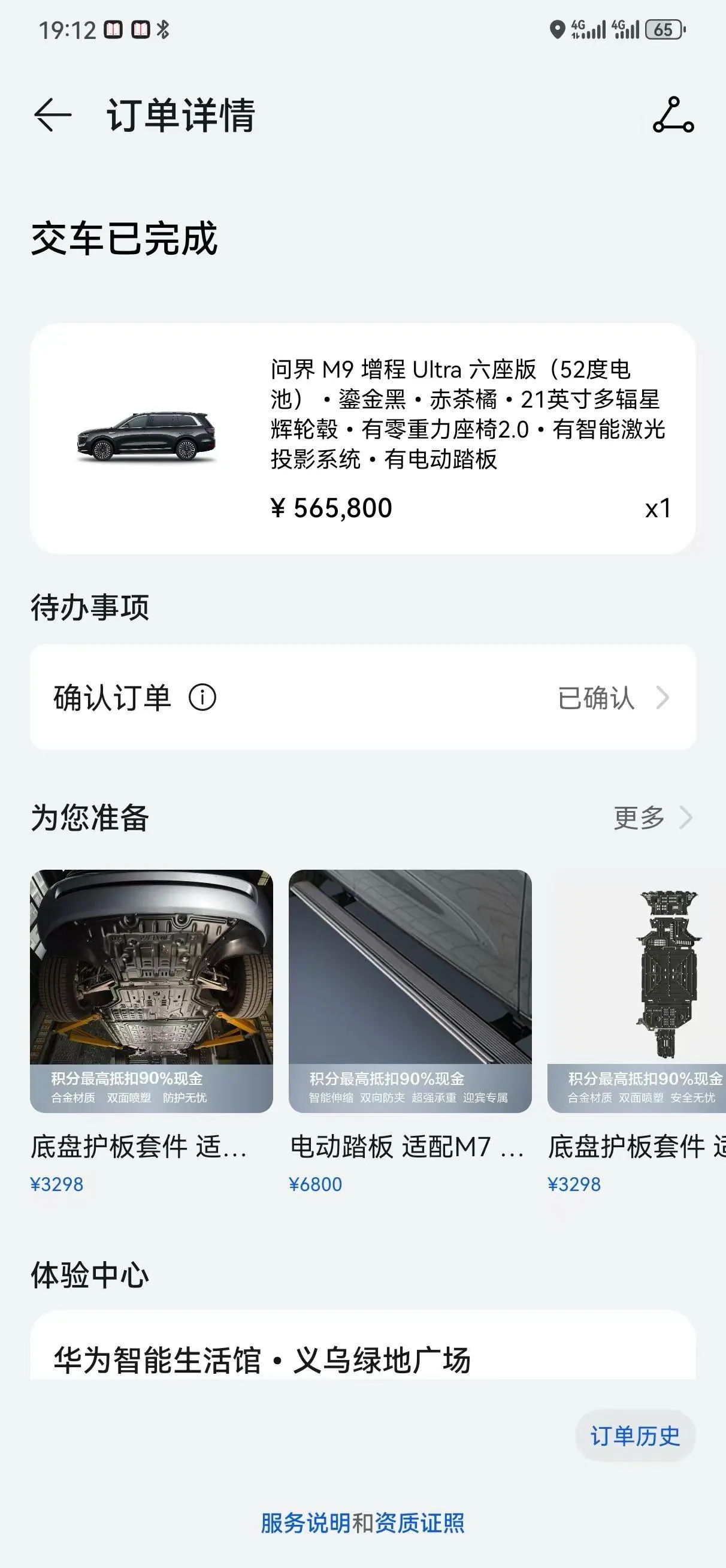The width and height of the screenshot is (726, 1568).
Task: Open the 服务说明 link
Action: coord(306,1523)
